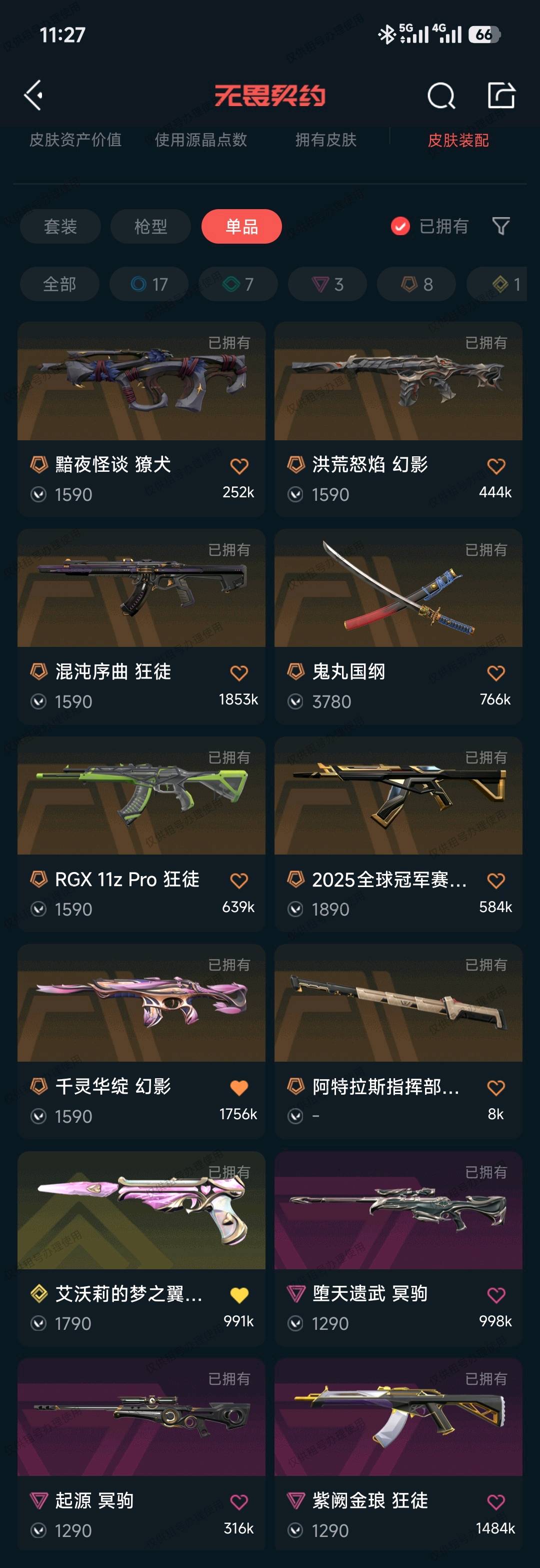This screenshot has height=1568, width=540.
Task: Favorite the 混沌序曲 狂徒 skin
Action: point(239,673)
